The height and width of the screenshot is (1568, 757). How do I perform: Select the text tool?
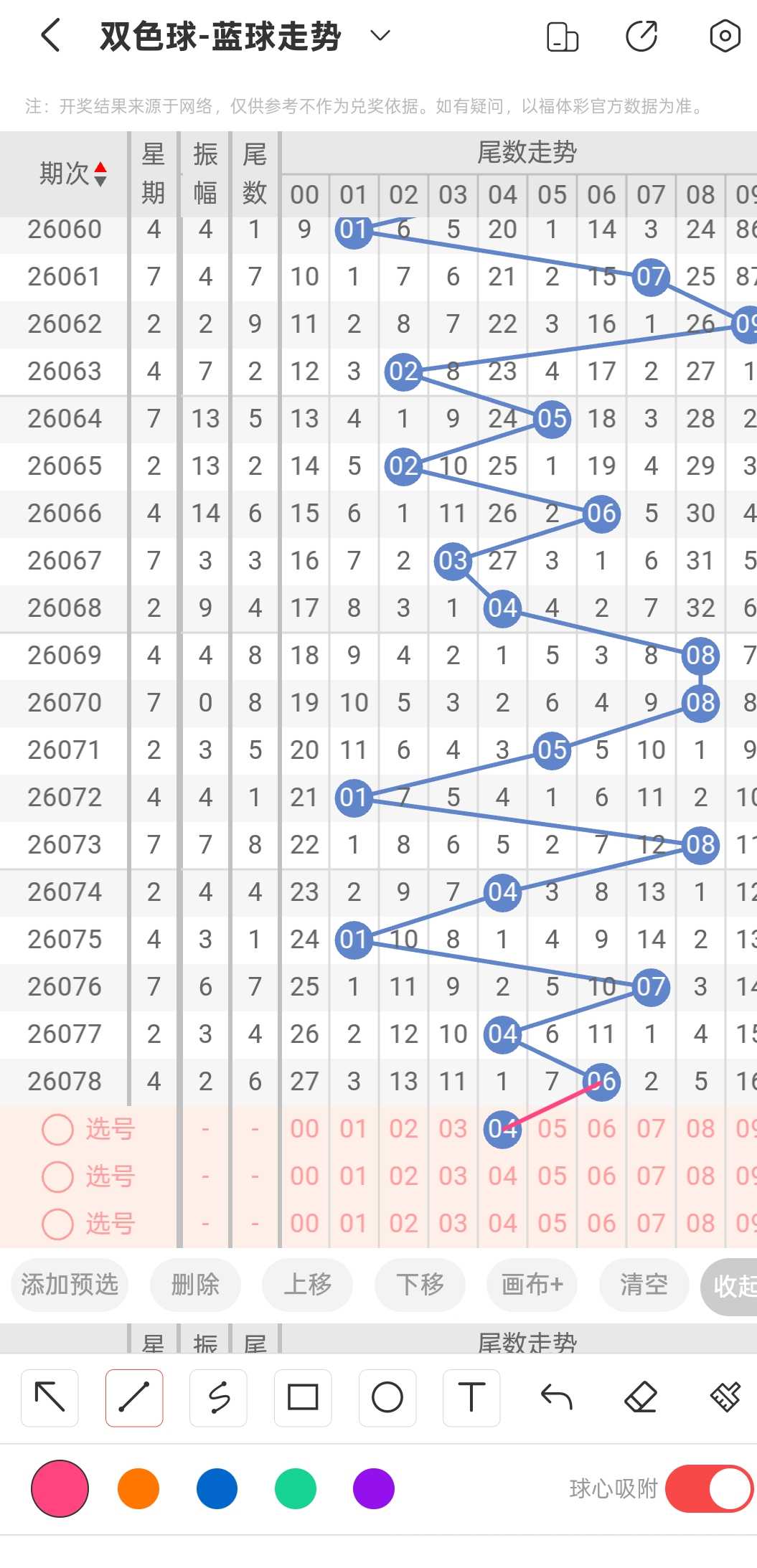click(471, 1397)
